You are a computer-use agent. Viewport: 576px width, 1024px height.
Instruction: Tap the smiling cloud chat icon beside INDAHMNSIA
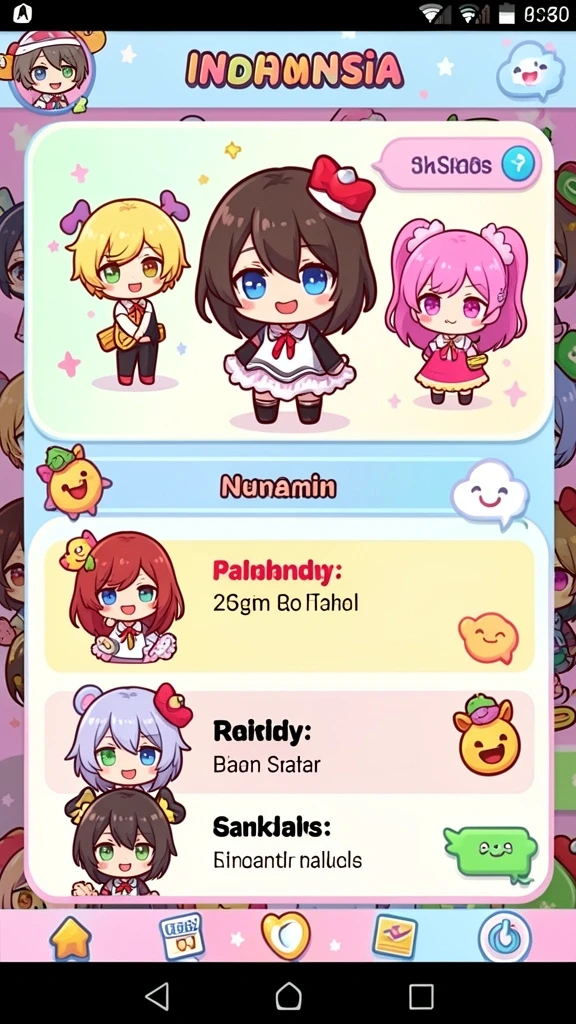tap(530, 72)
